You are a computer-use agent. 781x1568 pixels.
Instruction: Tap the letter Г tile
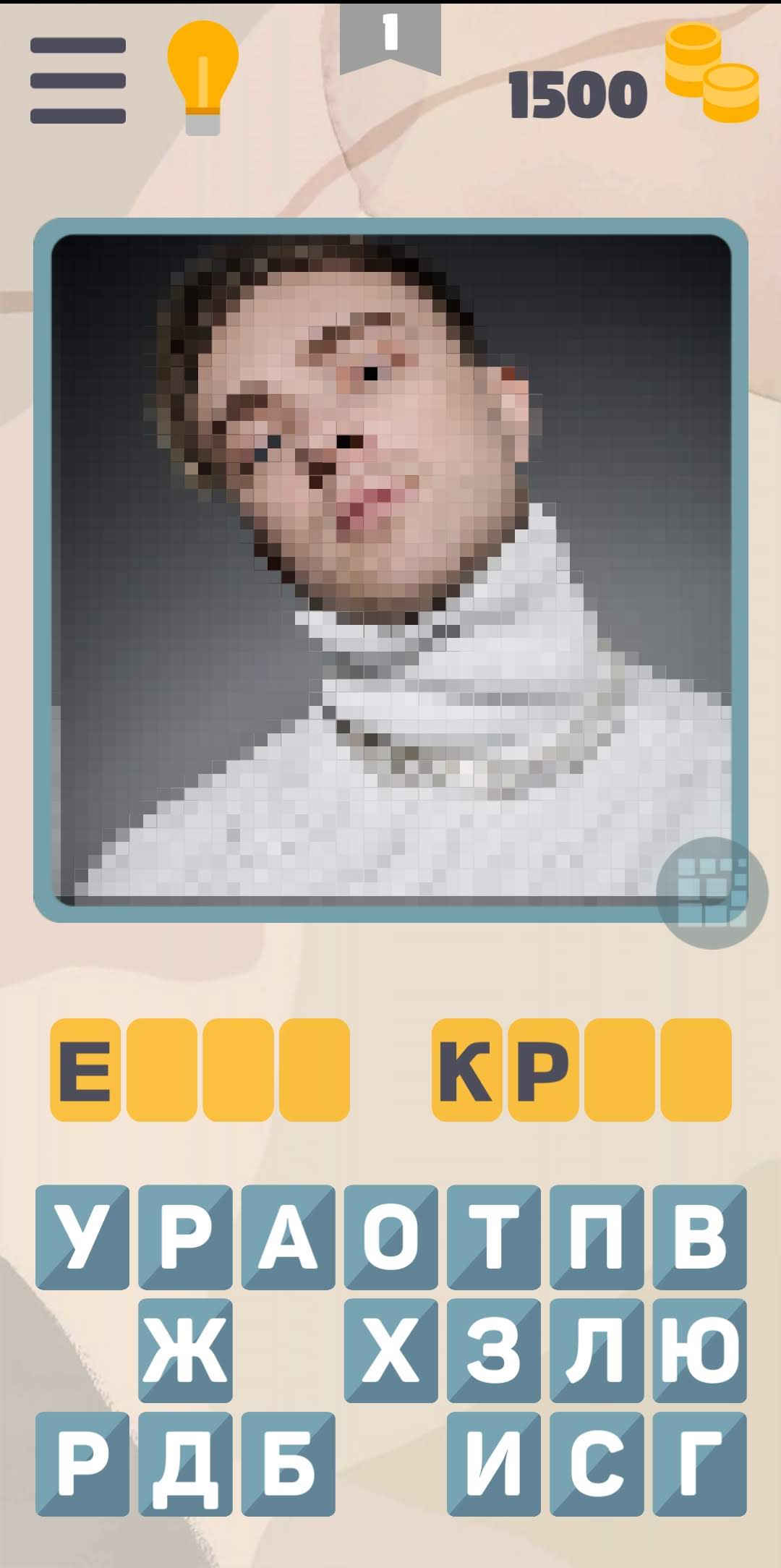pos(699,1464)
